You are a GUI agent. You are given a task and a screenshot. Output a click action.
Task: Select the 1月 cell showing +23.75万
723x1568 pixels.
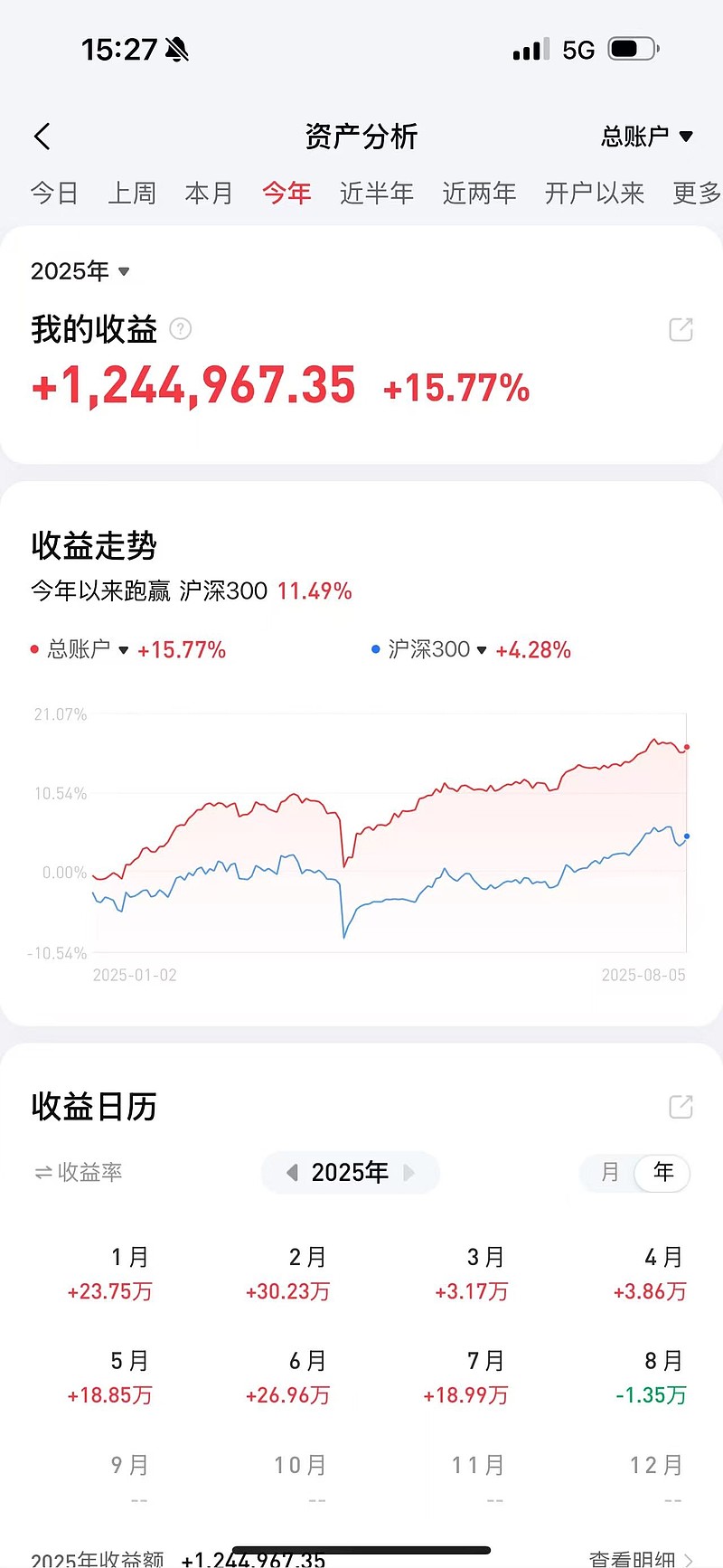point(109,1272)
